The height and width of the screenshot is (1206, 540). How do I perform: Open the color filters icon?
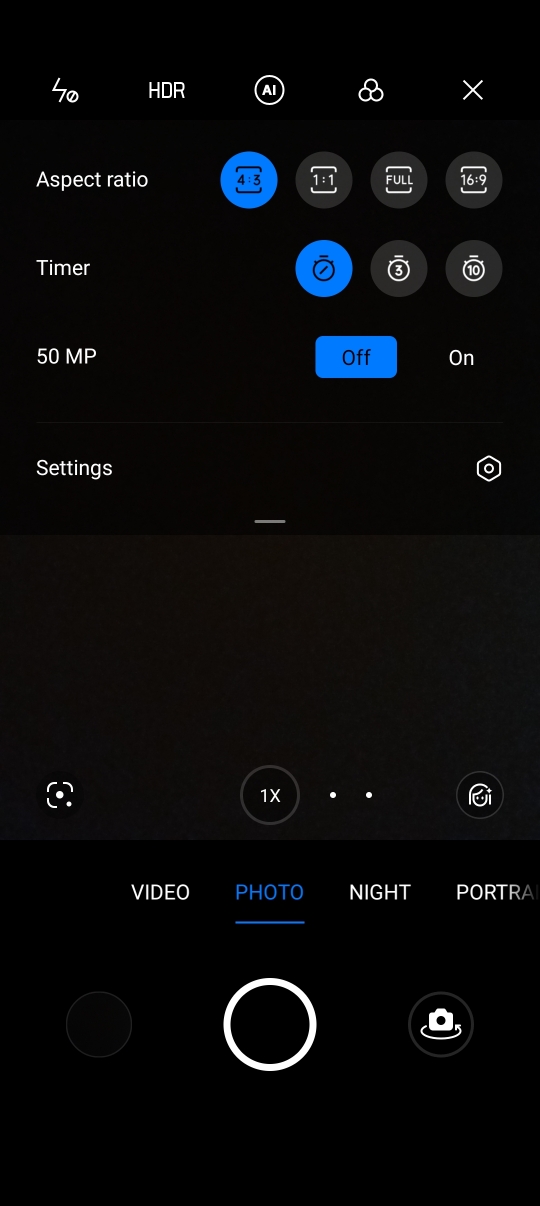pos(371,91)
